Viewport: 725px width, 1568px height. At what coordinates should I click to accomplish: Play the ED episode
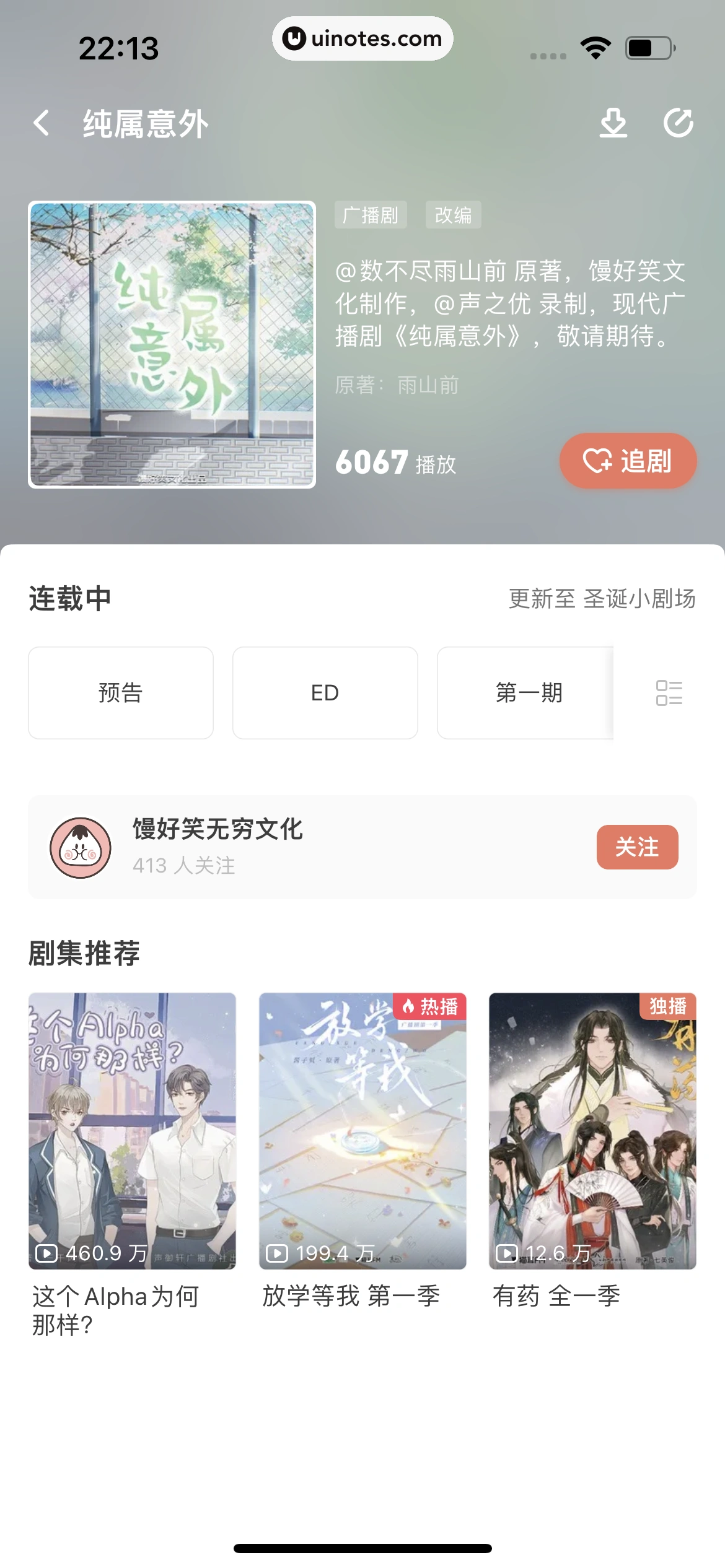325,692
